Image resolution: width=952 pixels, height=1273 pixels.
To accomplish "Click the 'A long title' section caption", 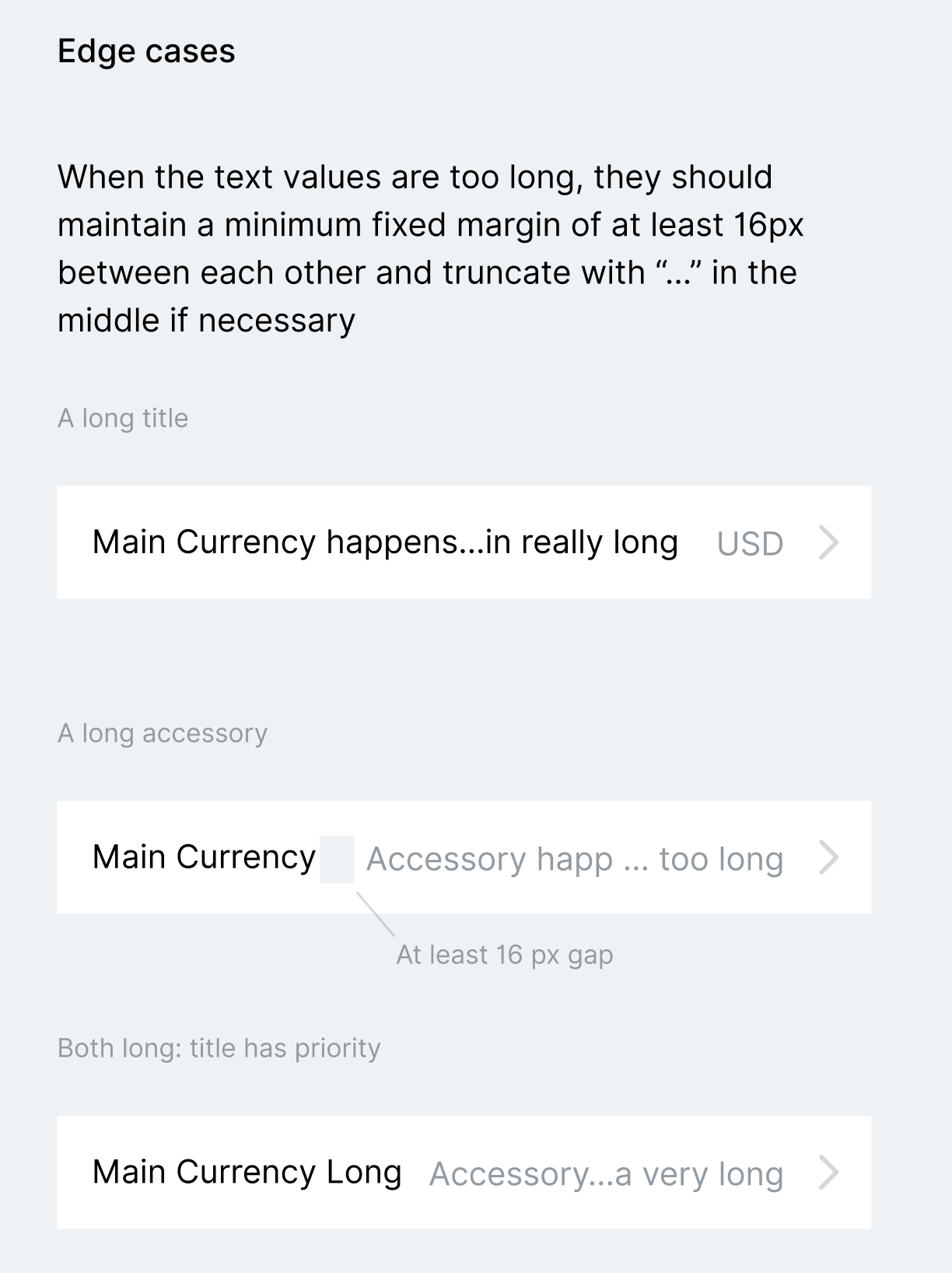I will click(123, 418).
